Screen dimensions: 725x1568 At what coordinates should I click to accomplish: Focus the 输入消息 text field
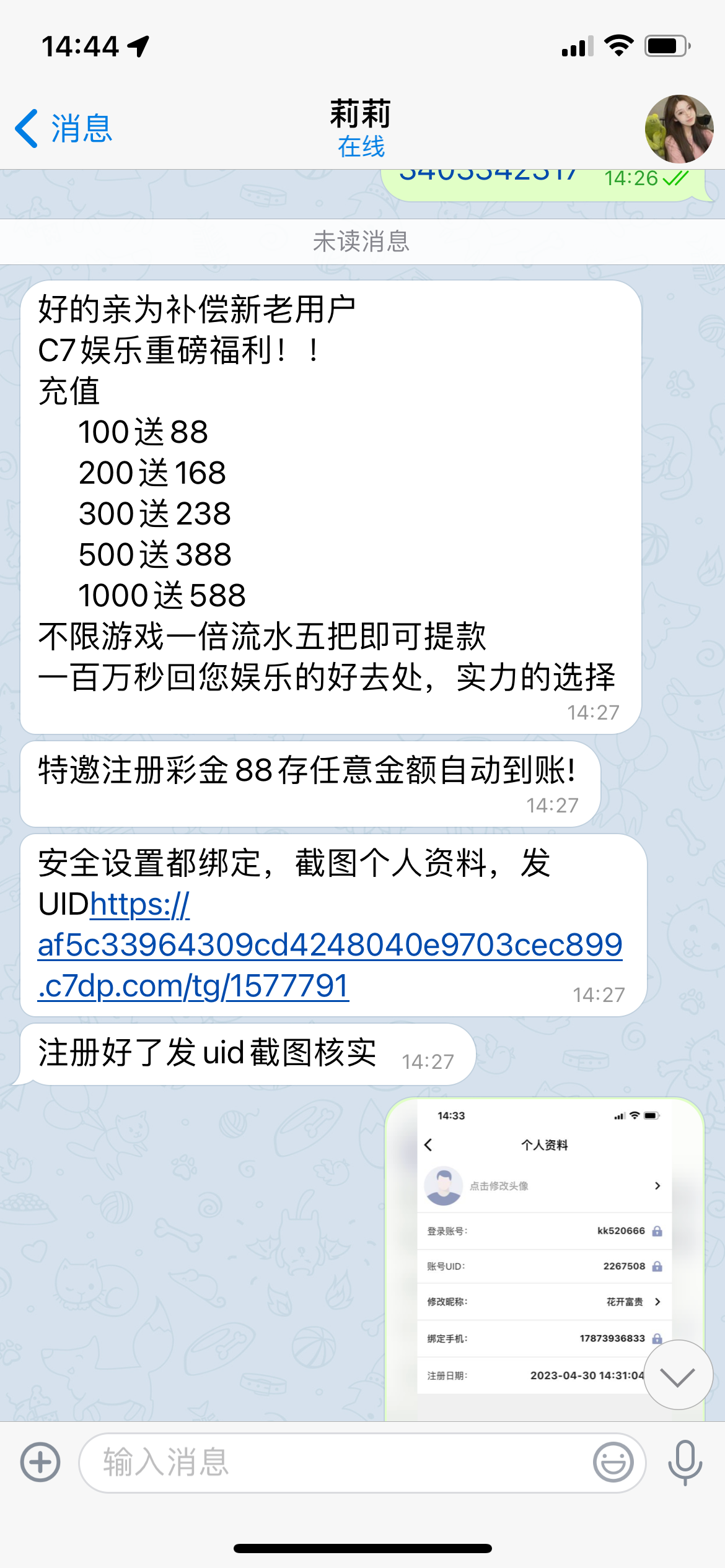(335, 1463)
